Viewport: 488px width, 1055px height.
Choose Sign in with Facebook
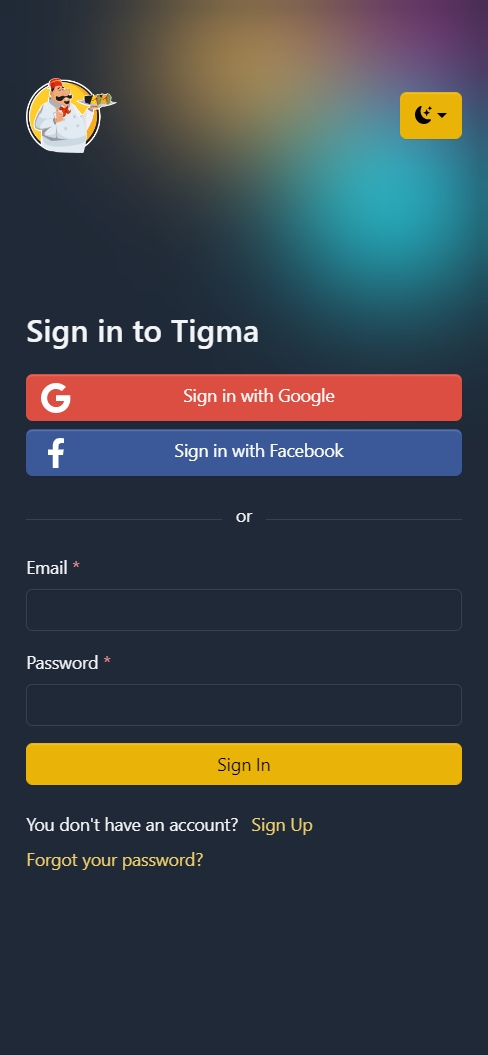tap(244, 452)
